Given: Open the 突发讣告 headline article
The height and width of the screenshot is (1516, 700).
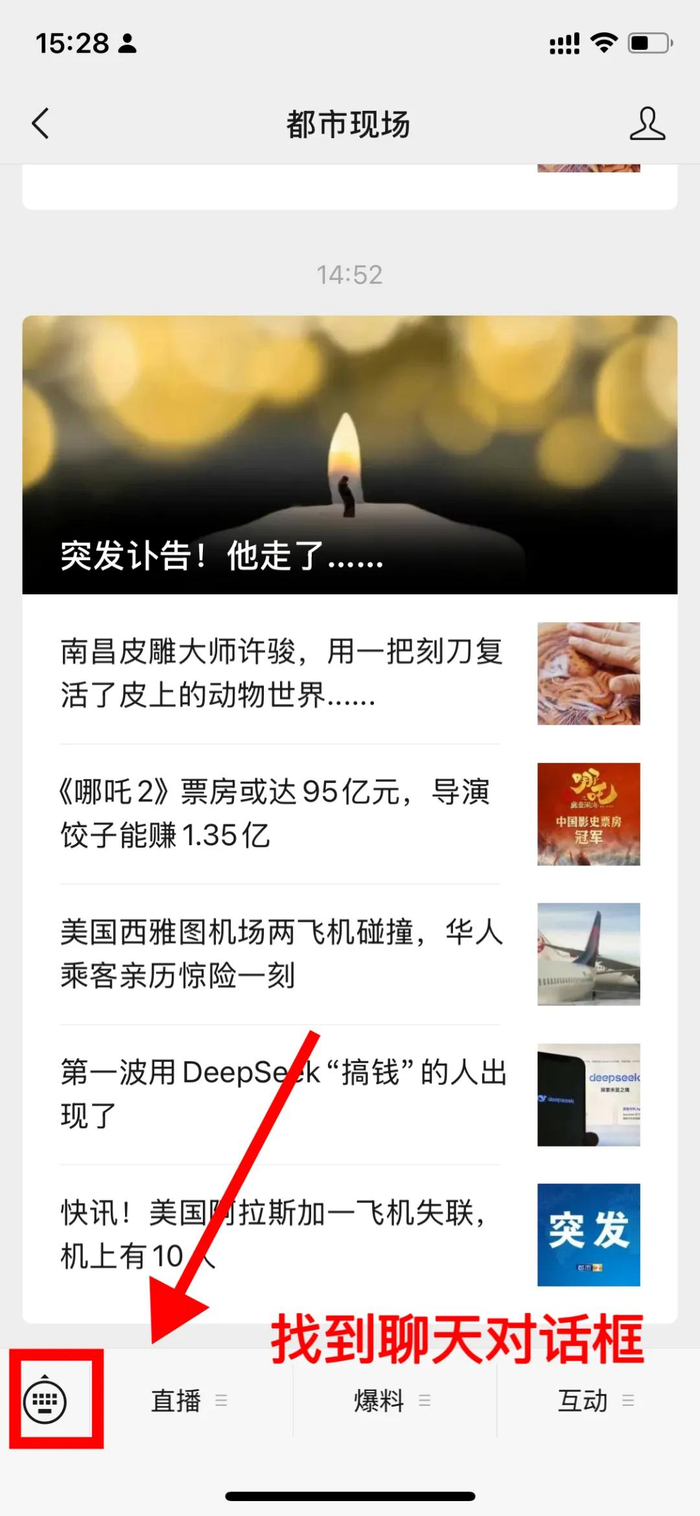Looking at the screenshot, I should (x=349, y=455).
